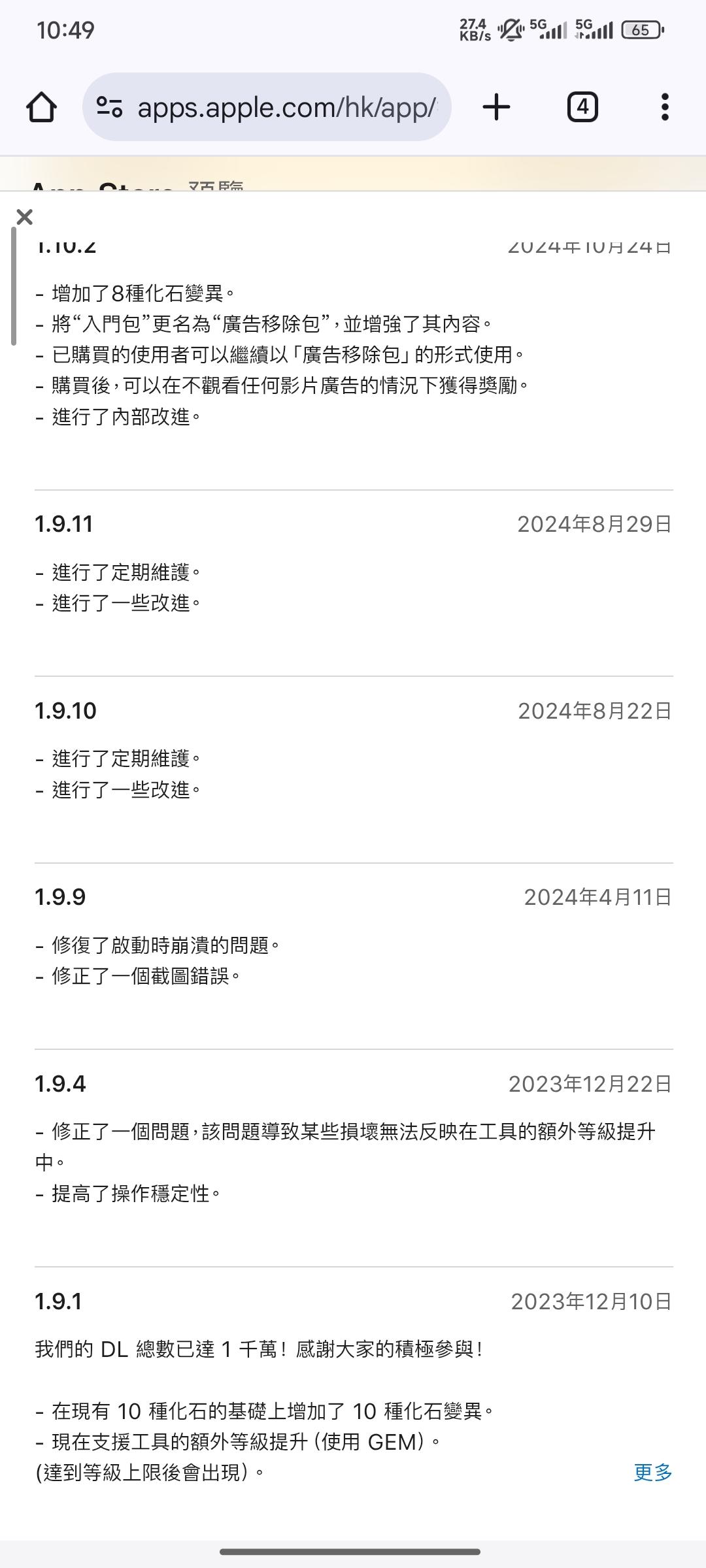Go to the browser home page

(x=41, y=107)
